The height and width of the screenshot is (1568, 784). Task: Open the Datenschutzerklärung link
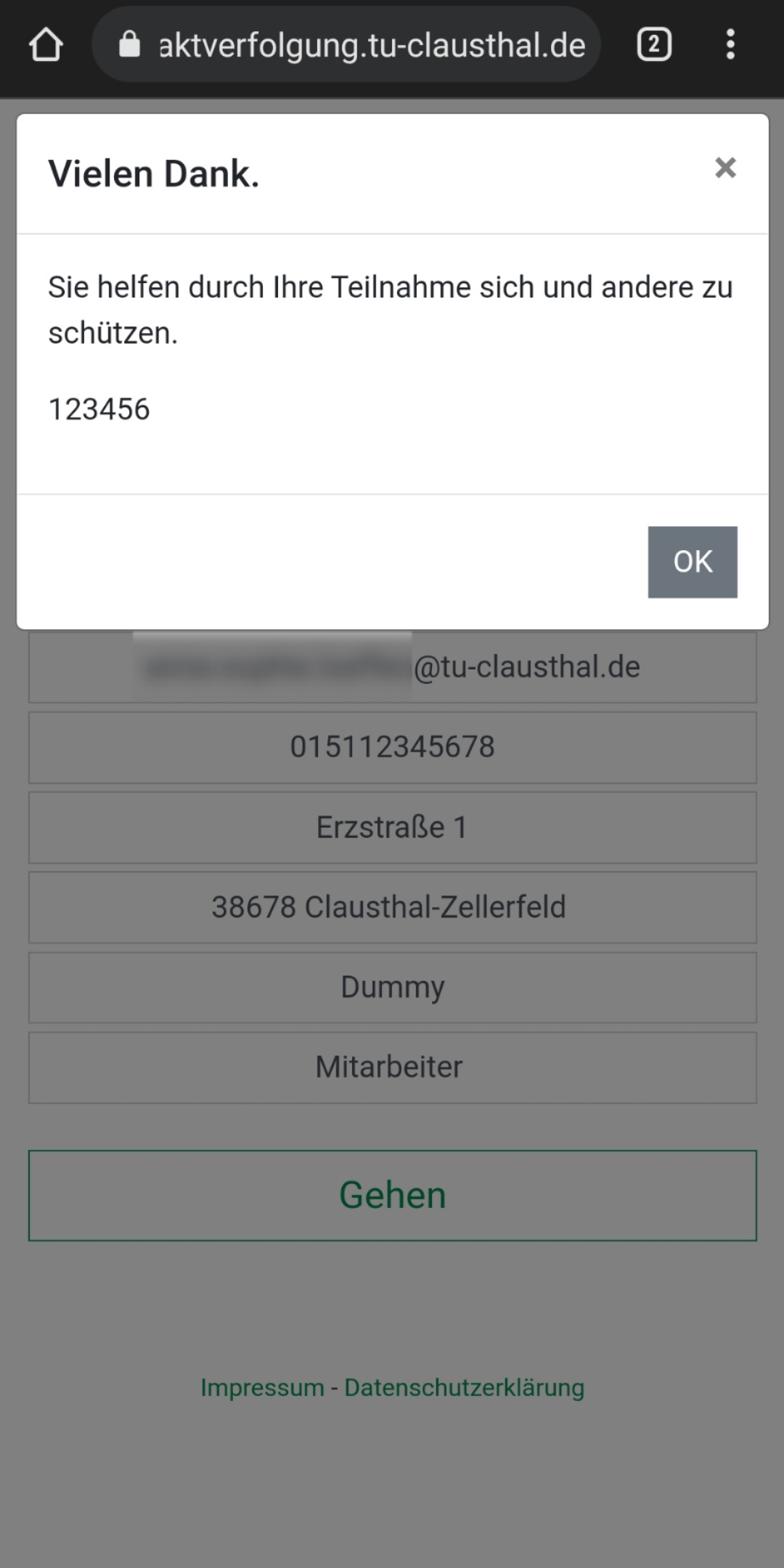tap(464, 1387)
